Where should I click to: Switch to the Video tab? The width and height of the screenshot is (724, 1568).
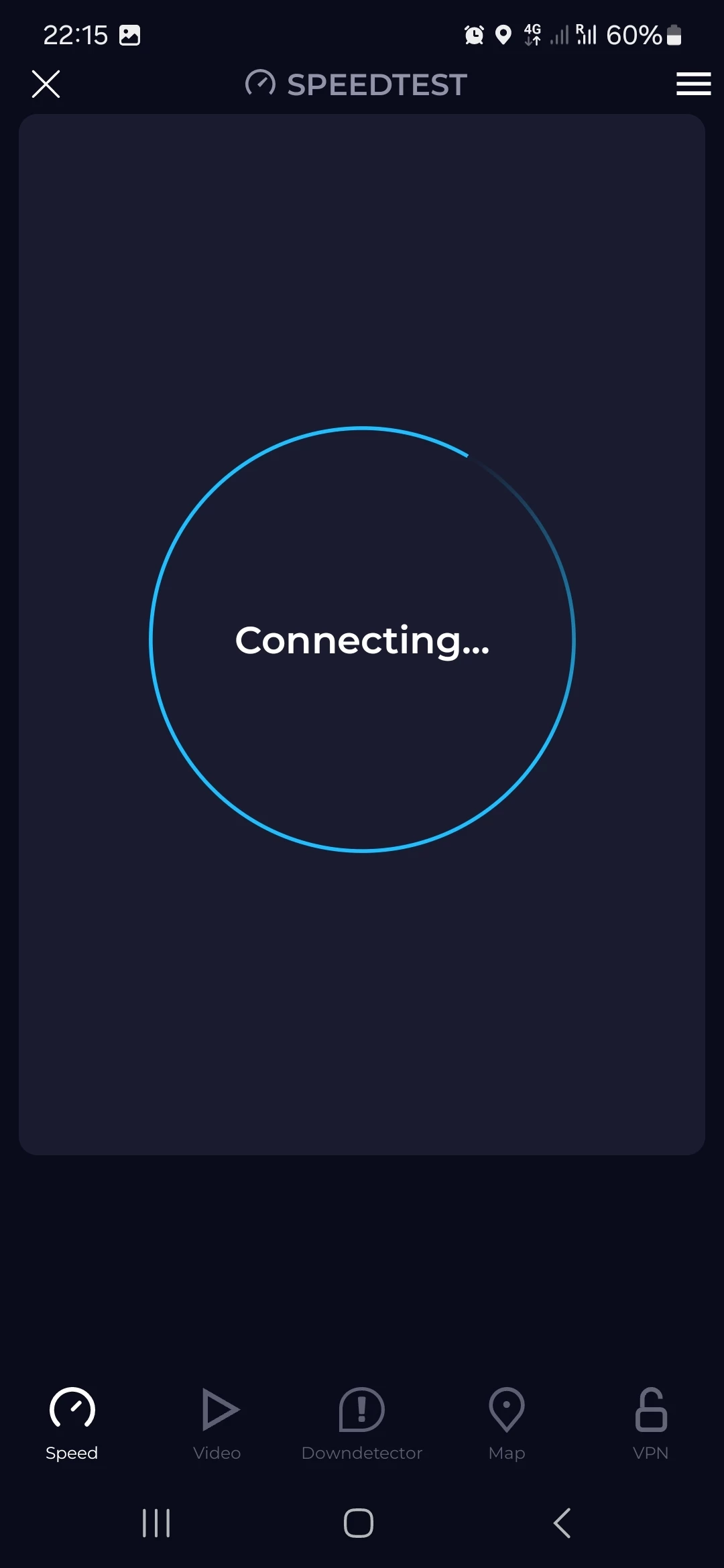(217, 1423)
